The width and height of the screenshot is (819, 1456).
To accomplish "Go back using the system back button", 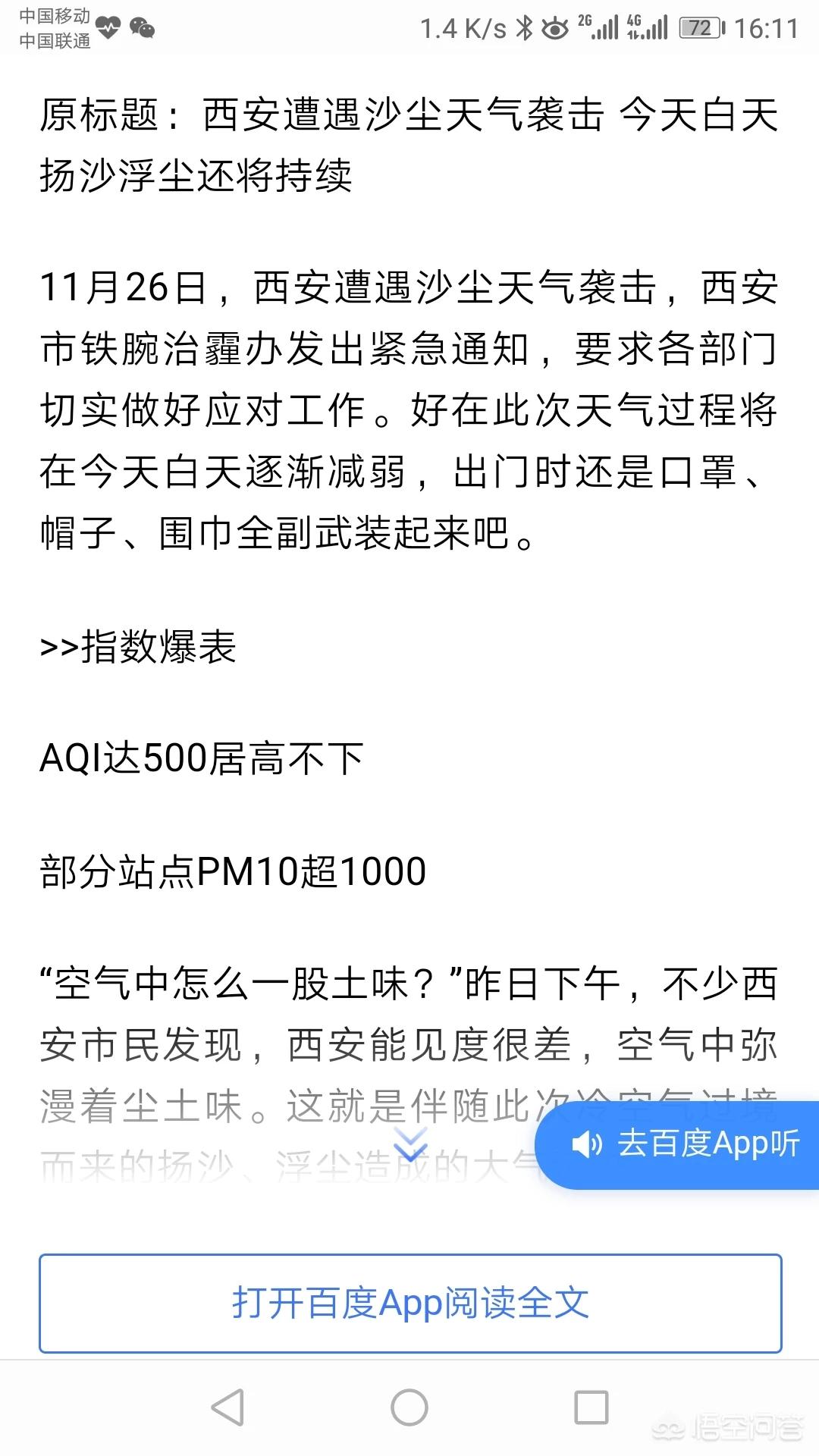I will pyautogui.click(x=227, y=1407).
